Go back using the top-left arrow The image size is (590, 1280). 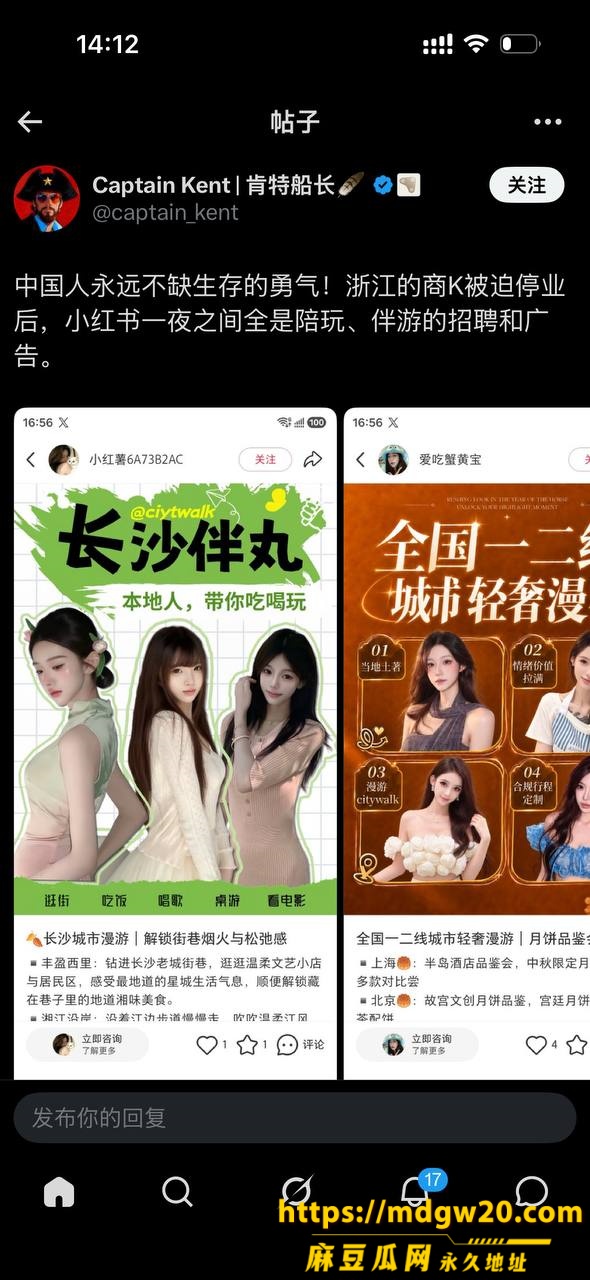point(30,122)
